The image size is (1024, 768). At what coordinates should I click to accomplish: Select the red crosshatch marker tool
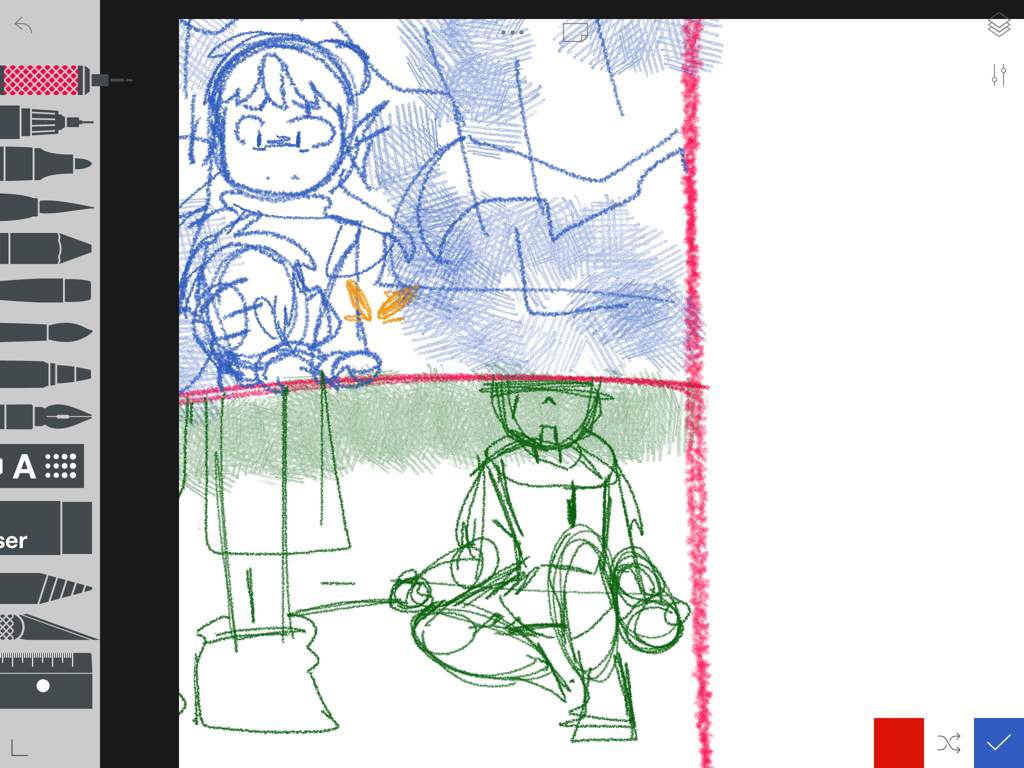[x=45, y=79]
